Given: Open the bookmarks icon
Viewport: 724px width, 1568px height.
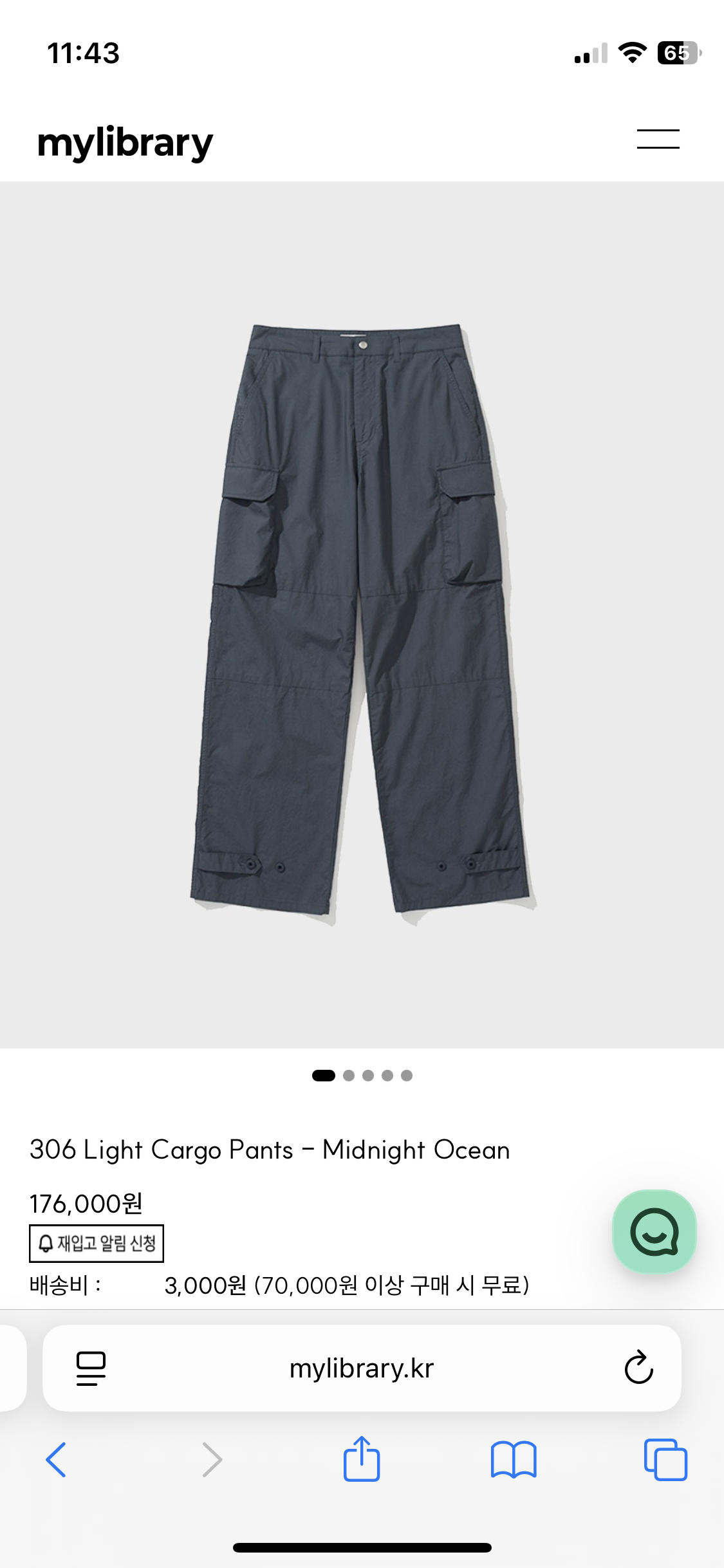Looking at the screenshot, I should pyautogui.click(x=514, y=1459).
